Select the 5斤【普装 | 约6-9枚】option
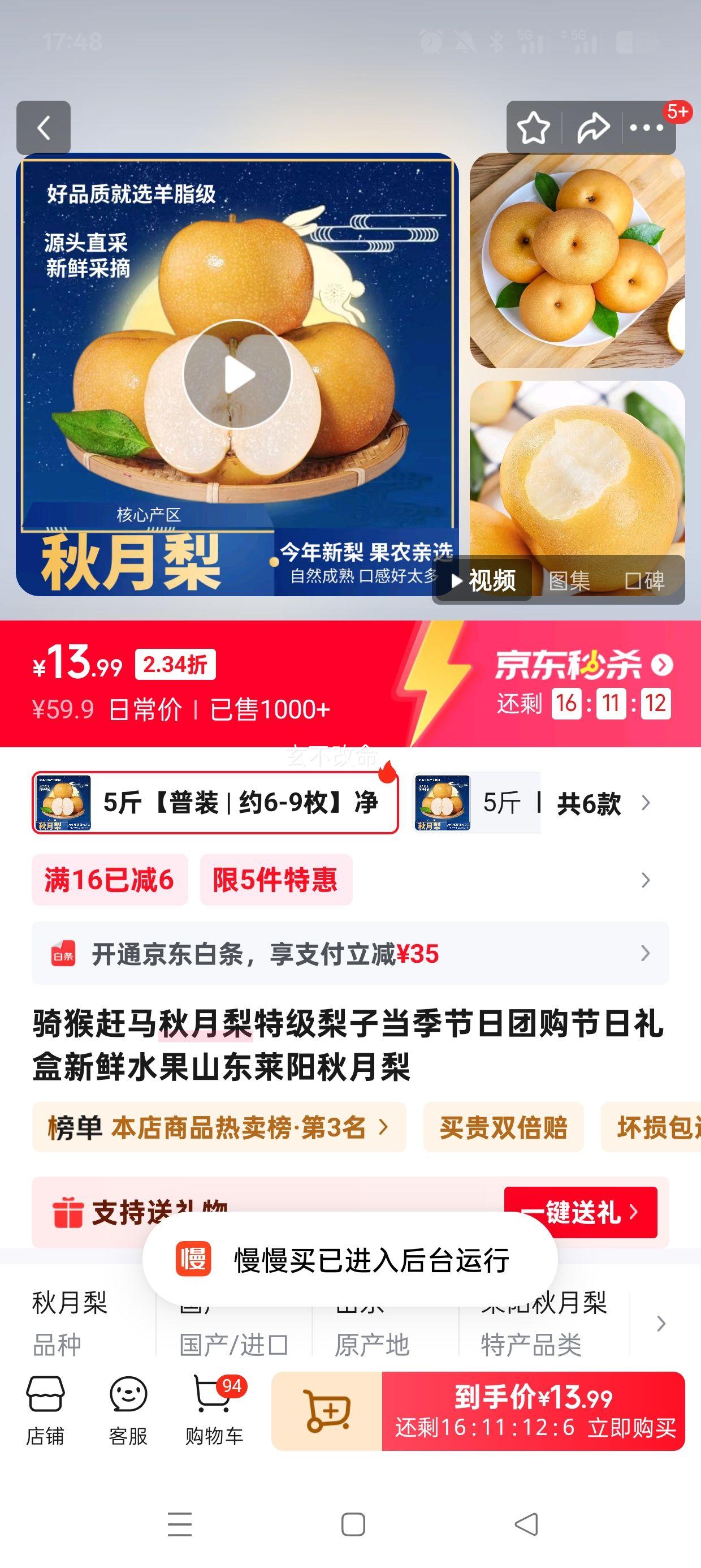Screen dimensions: 701x1568 pyautogui.click(x=215, y=802)
